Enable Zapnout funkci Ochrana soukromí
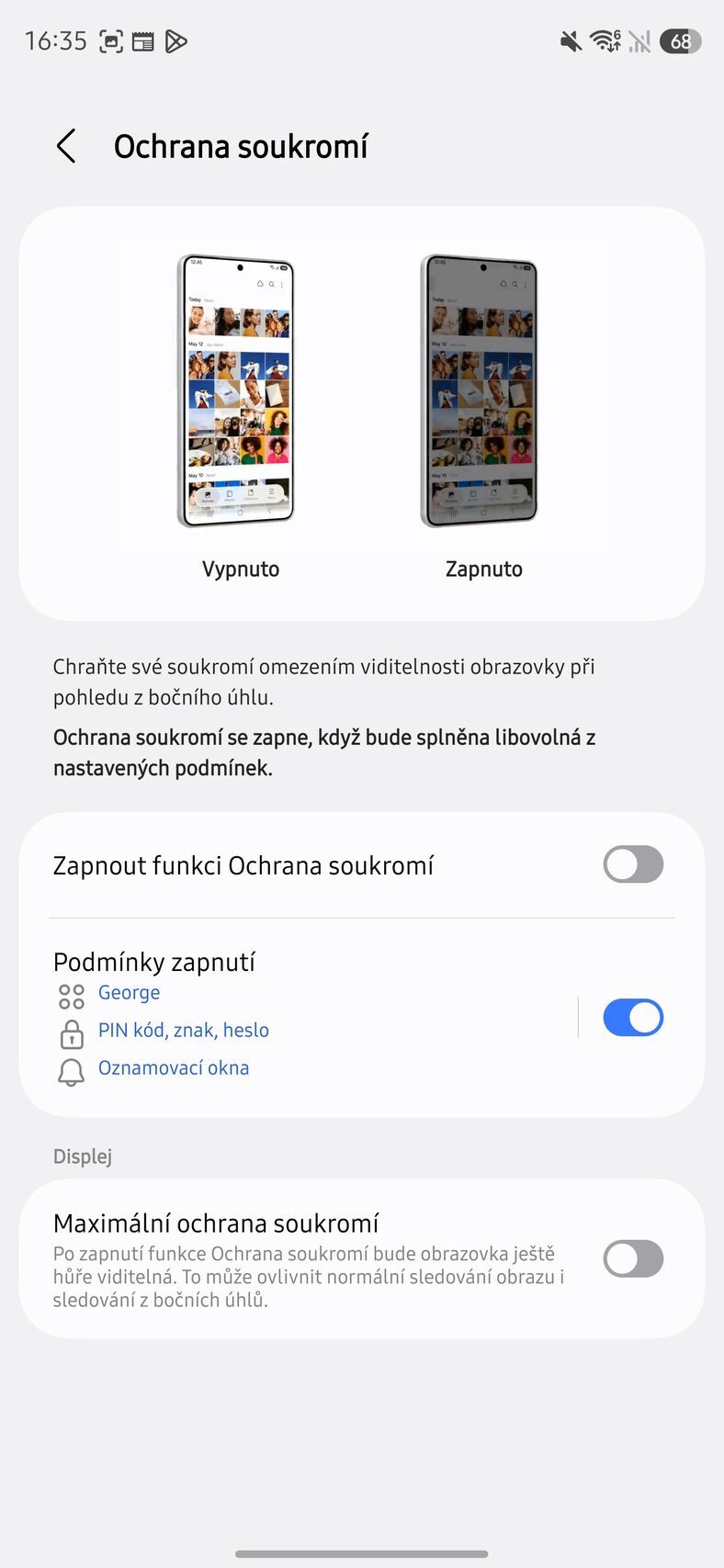This screenshot has height=1568, width=724. coord(633,864)
